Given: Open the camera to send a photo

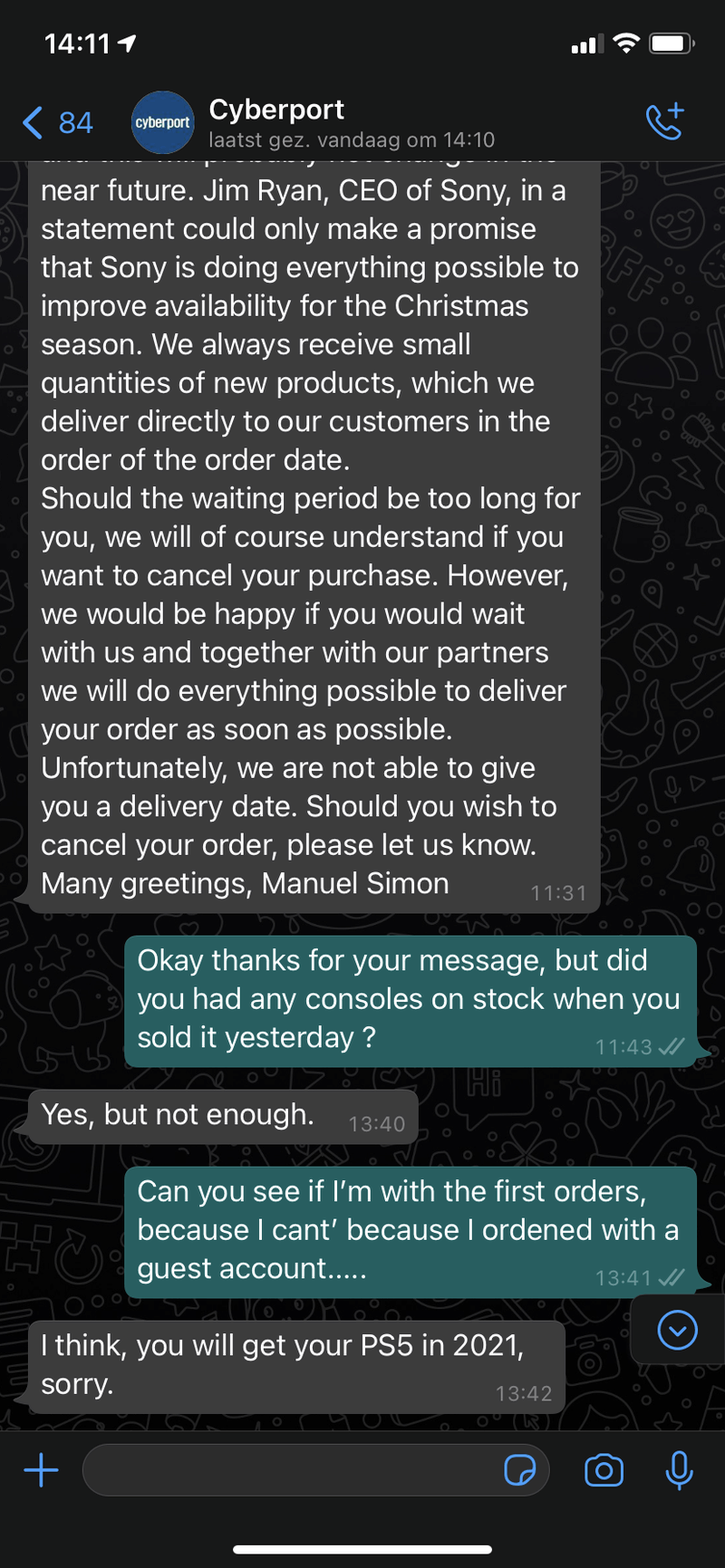Looking at the screenshot, I should [x=604, y=1470].
